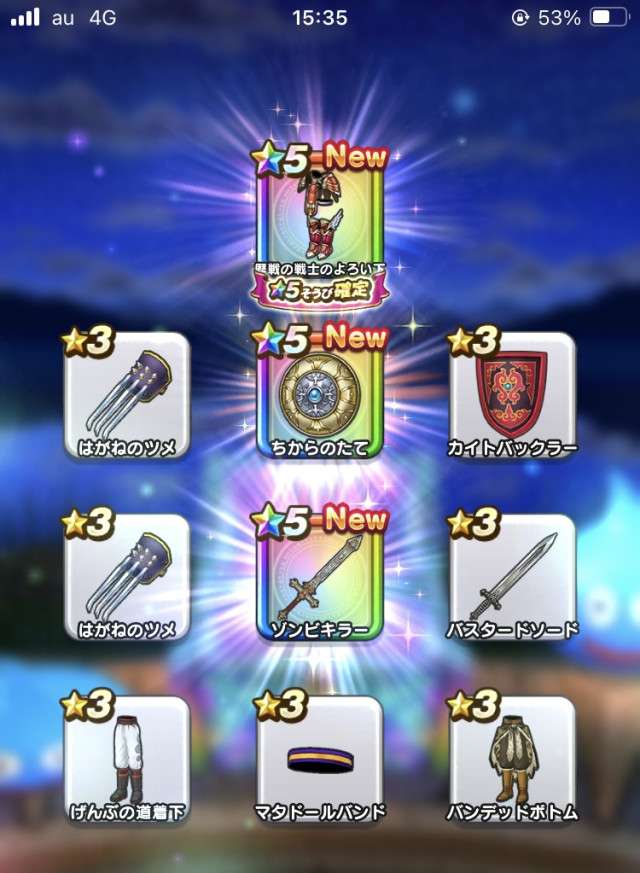Select the カイトバックラー shield card

[513, 395]
